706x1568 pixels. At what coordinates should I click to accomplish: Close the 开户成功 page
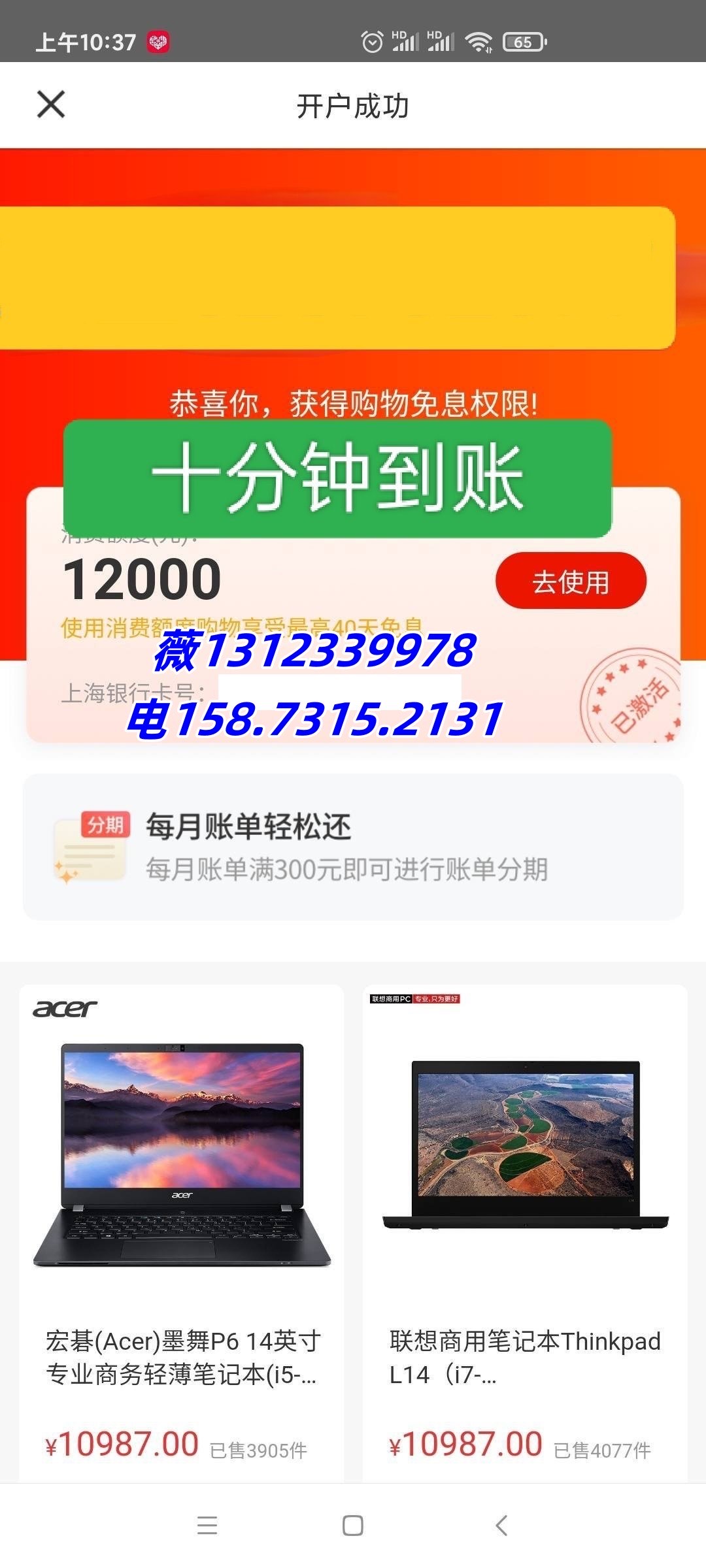pyautogui.click(x=51, y=105)
